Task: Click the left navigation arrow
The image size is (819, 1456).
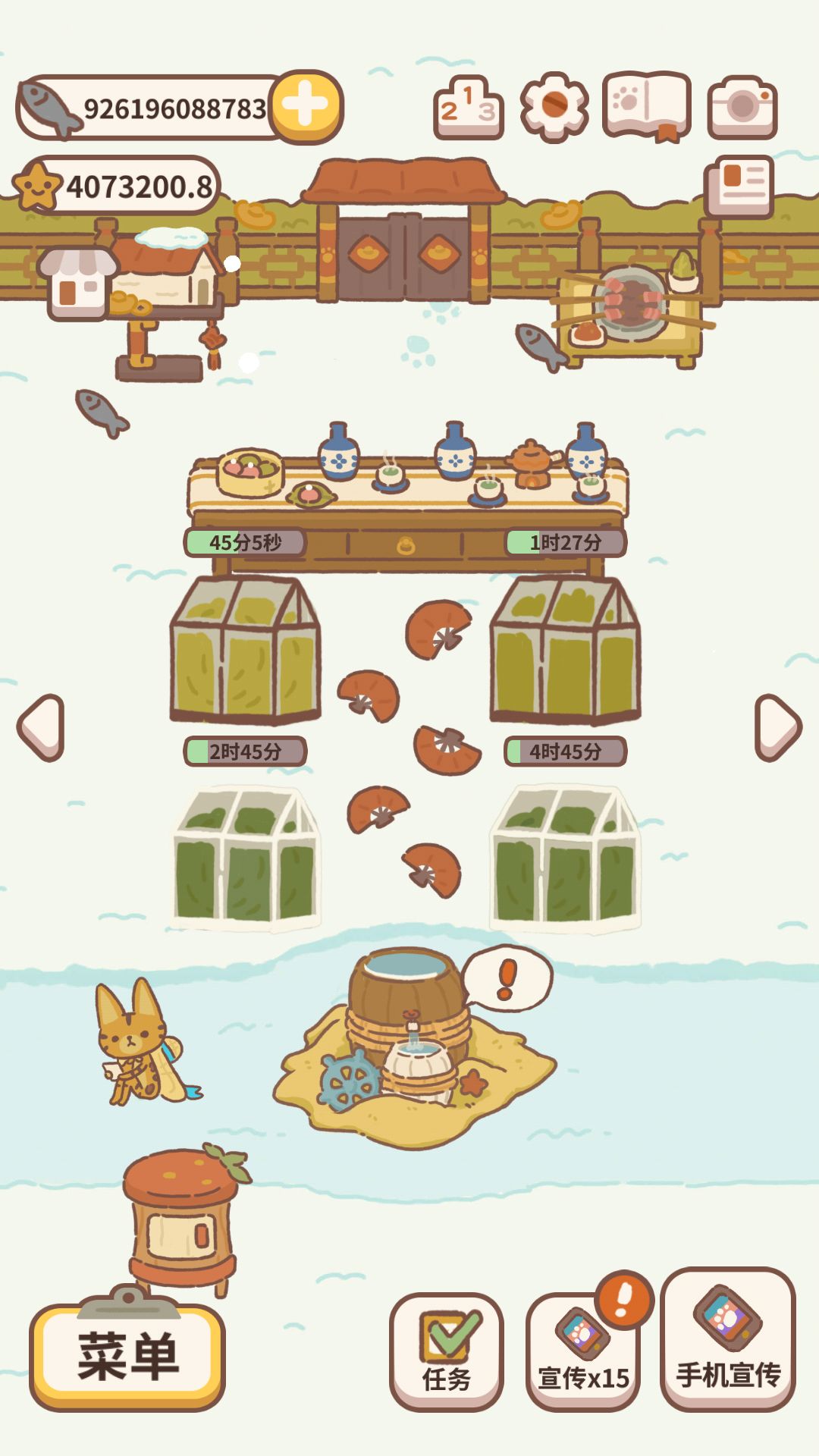Action: click(x=39, y=726)
